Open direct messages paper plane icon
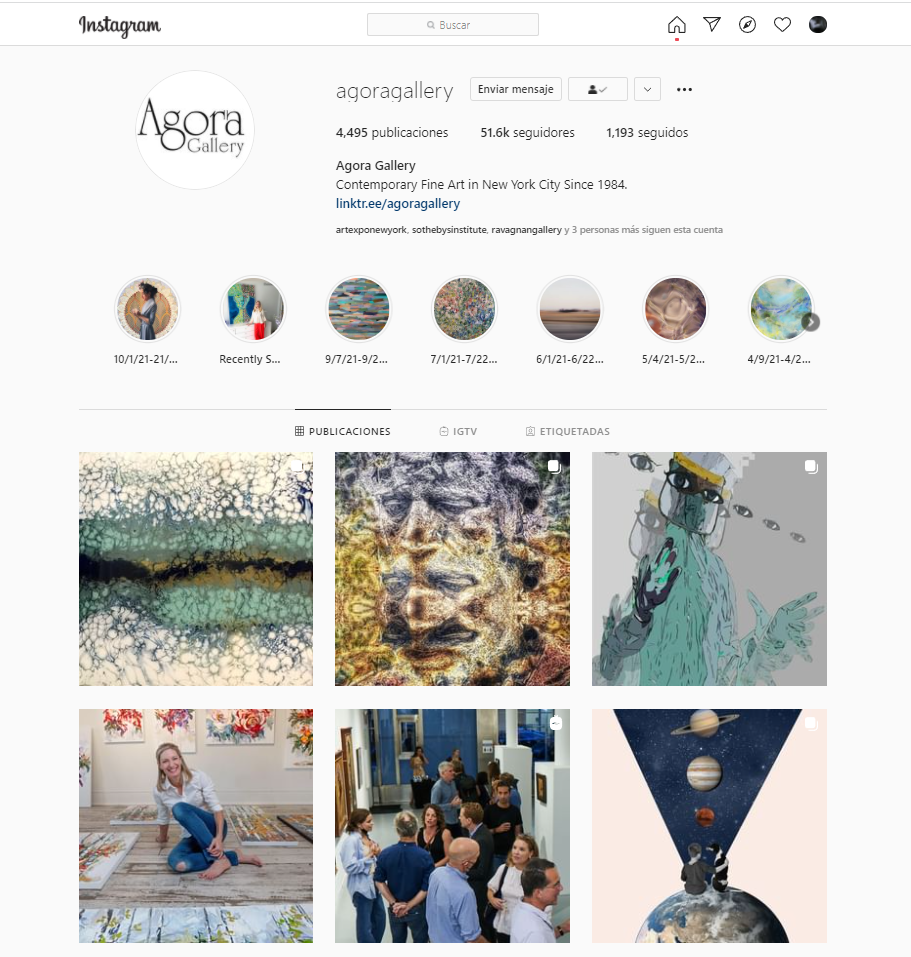The height and width of the screenshot is (957, 911). pyautogui.click(x=712, y=25)
